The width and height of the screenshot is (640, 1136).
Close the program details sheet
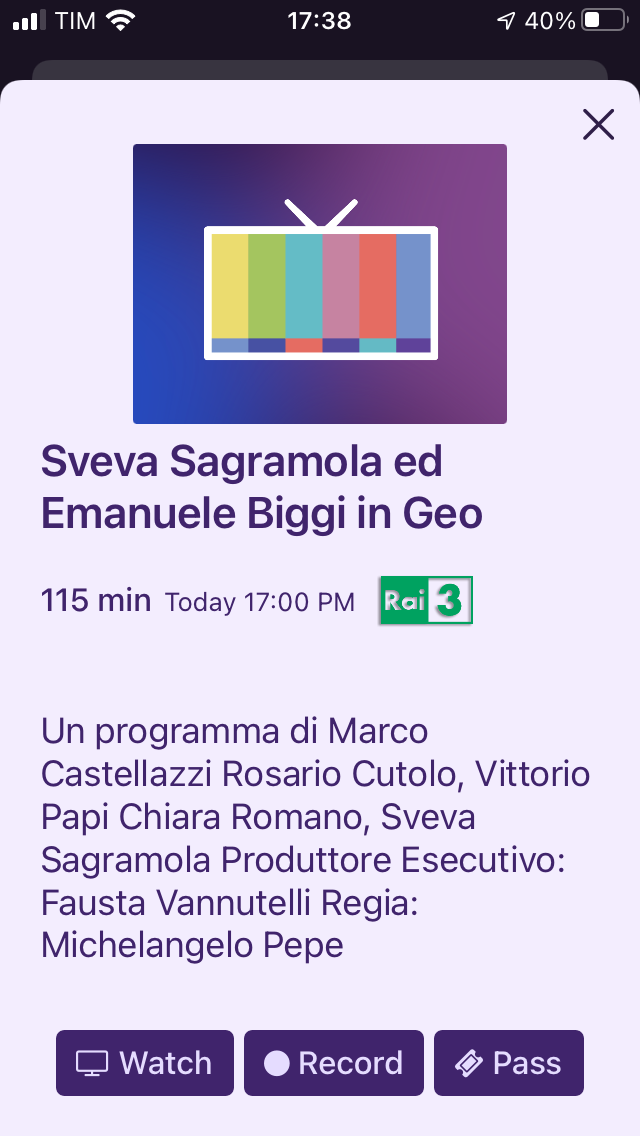coord(598,125)
